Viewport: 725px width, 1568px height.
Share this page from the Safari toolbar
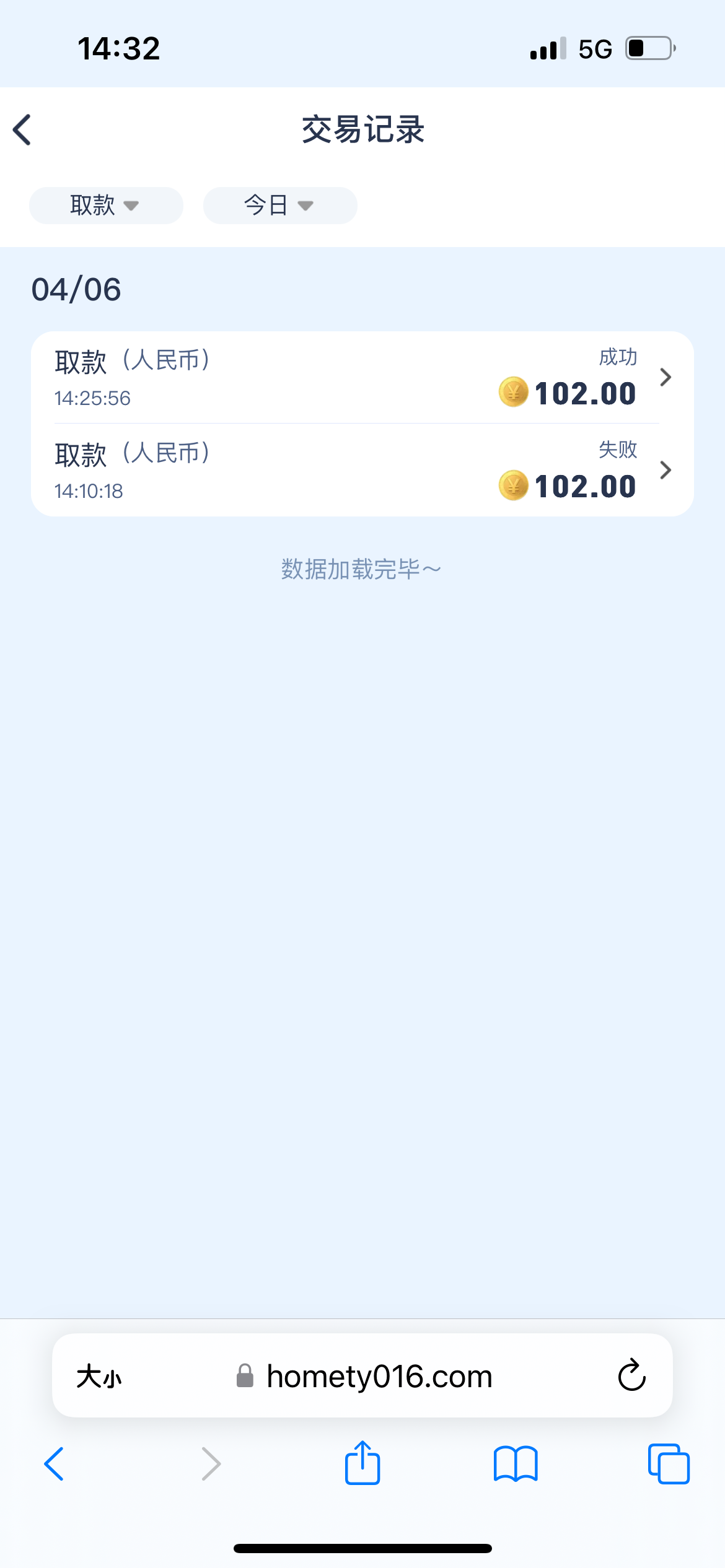tap(362, 1463)
